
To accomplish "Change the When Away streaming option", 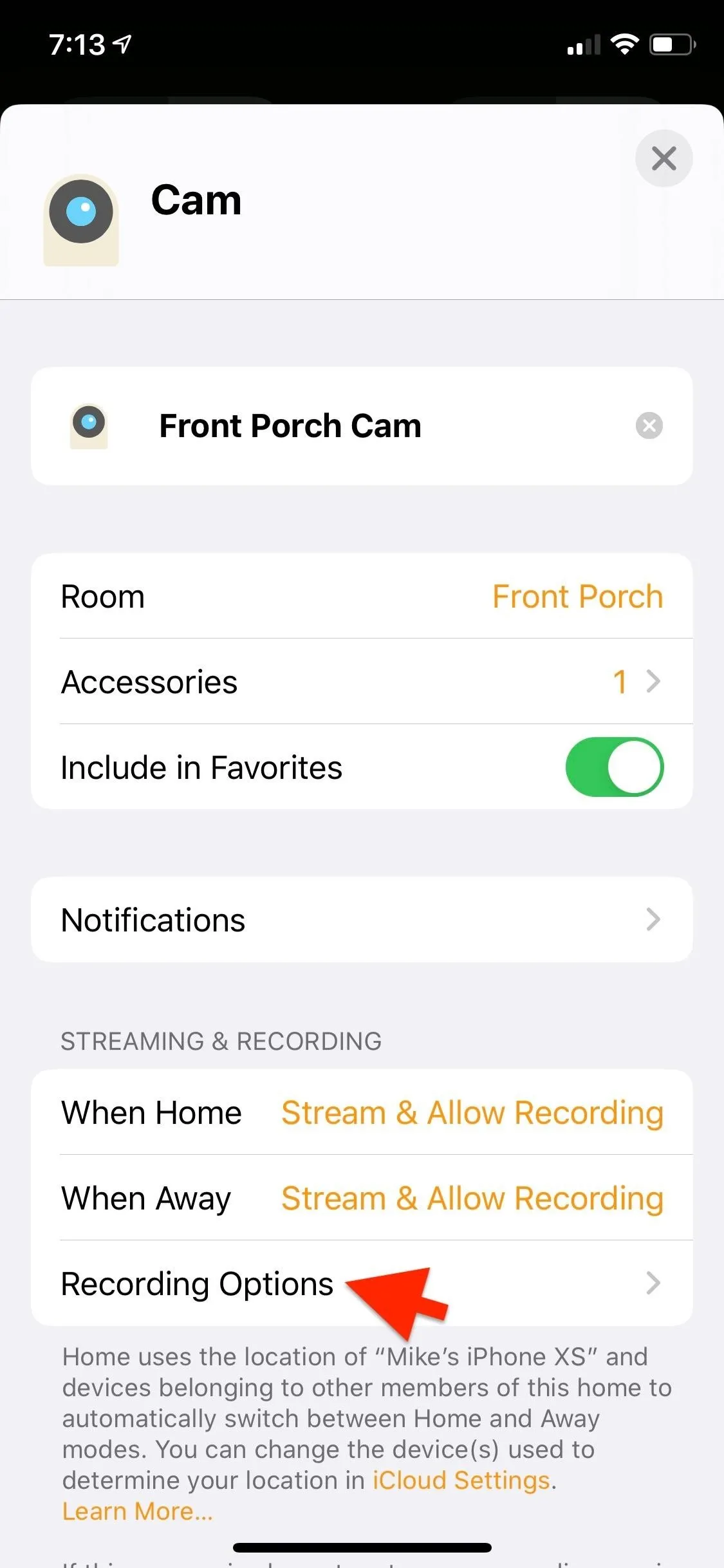I will [x=362, y=1198].
